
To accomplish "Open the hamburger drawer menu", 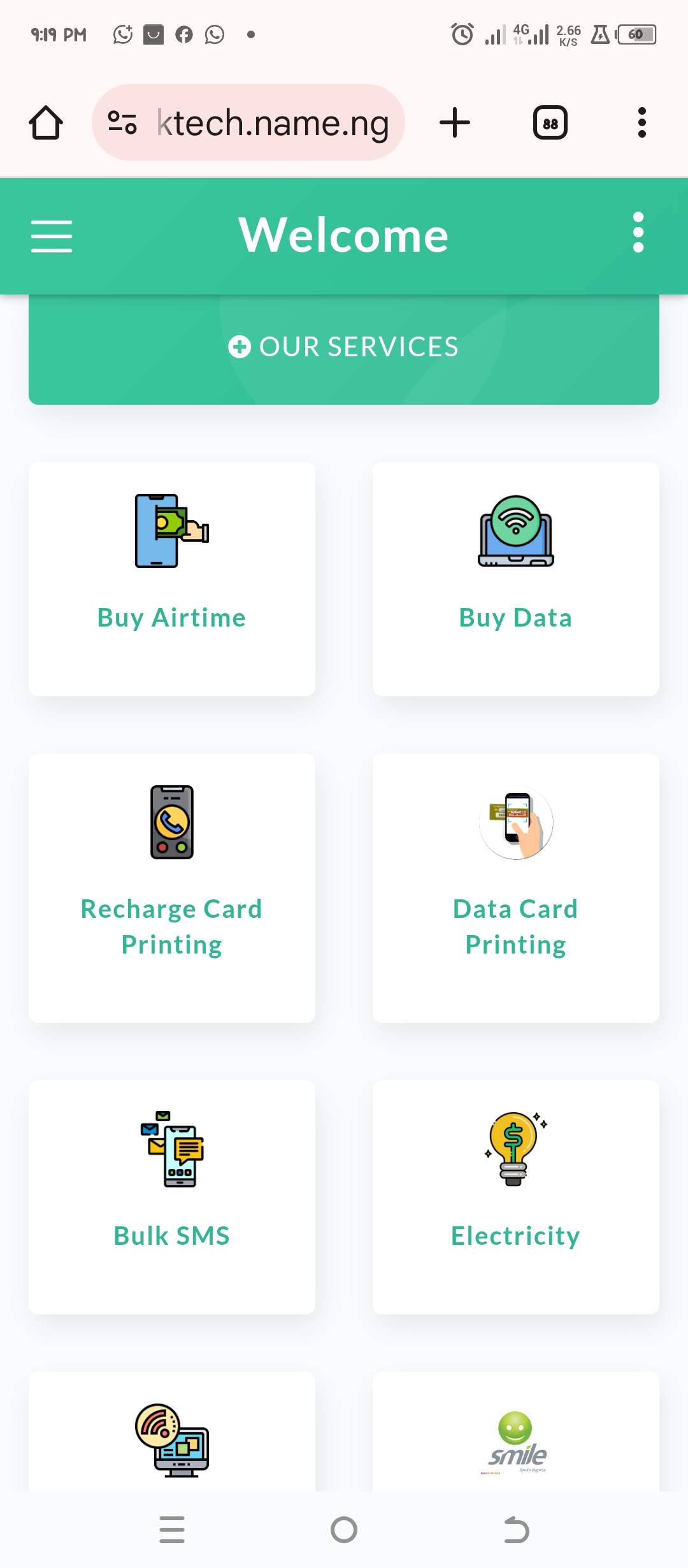I will 52,236.
